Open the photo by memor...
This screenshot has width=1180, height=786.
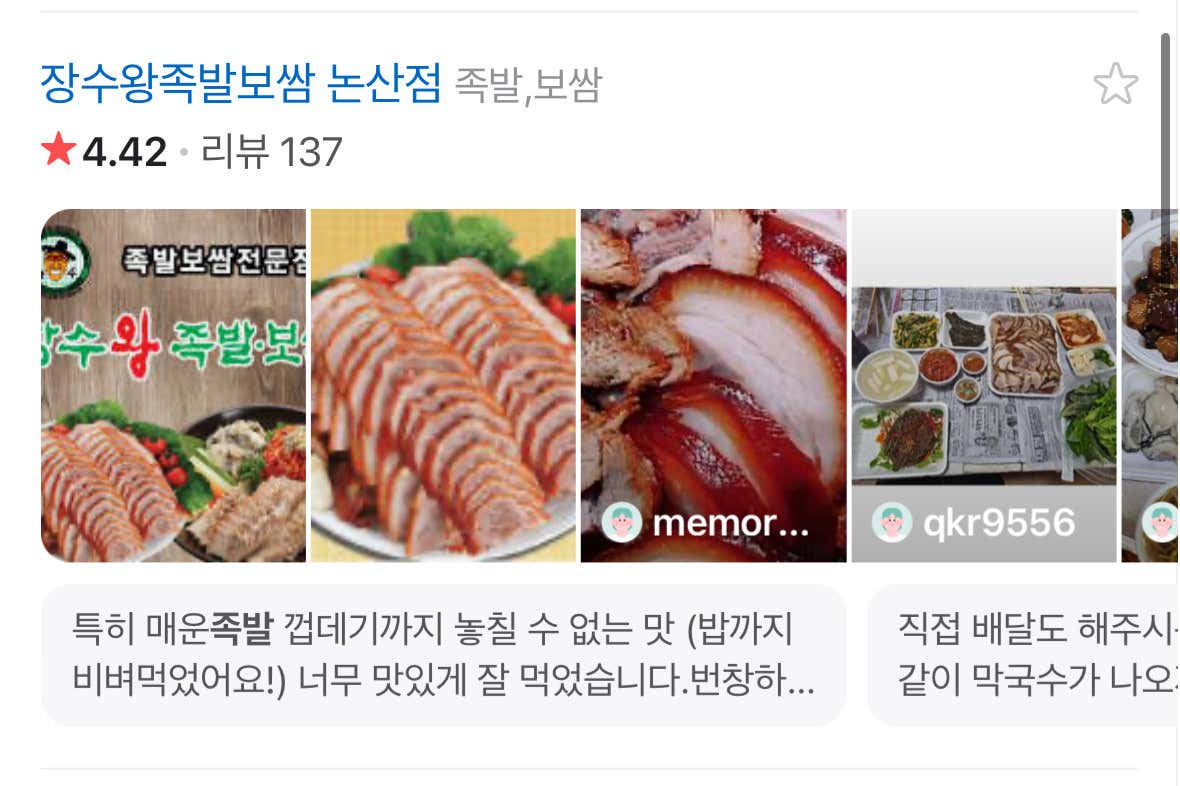click(x=713, y=385)
